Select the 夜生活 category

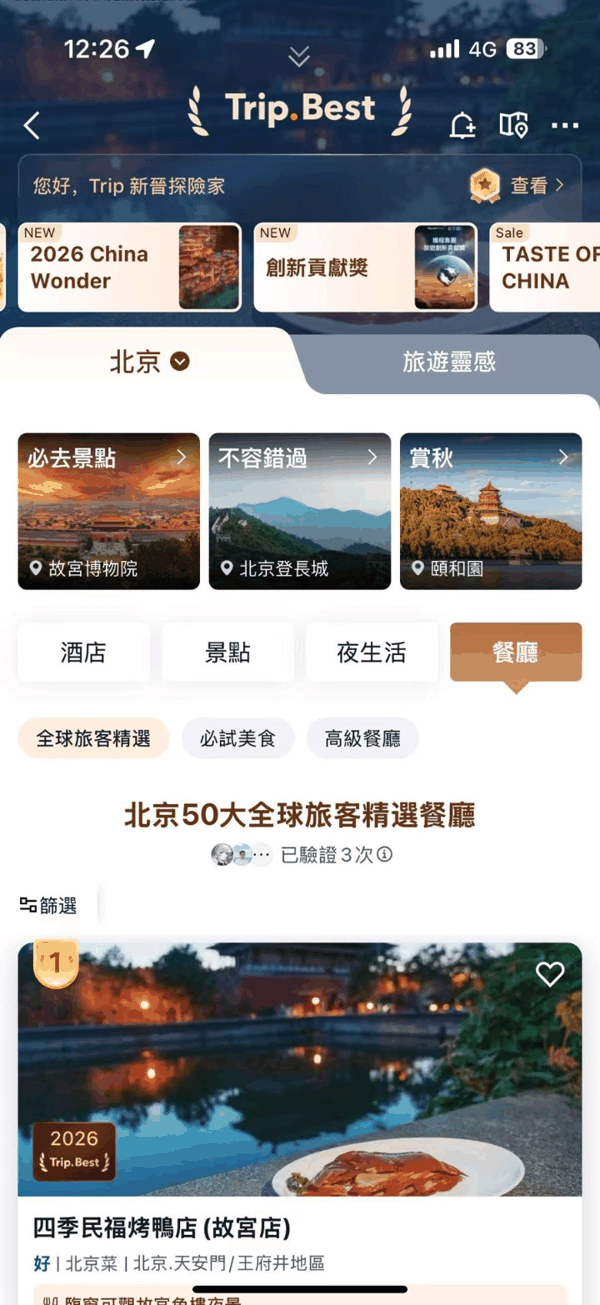pos(372,653)
